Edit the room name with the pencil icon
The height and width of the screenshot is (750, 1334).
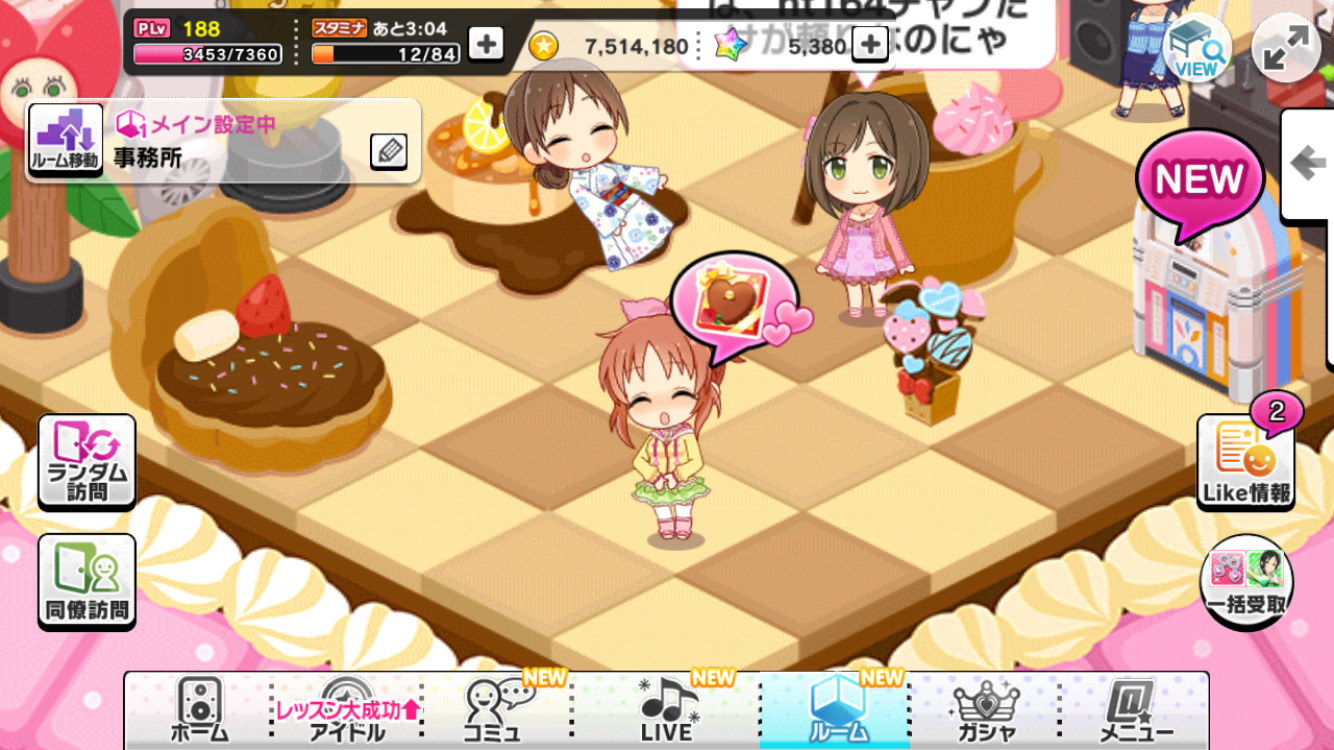(389, 151)
